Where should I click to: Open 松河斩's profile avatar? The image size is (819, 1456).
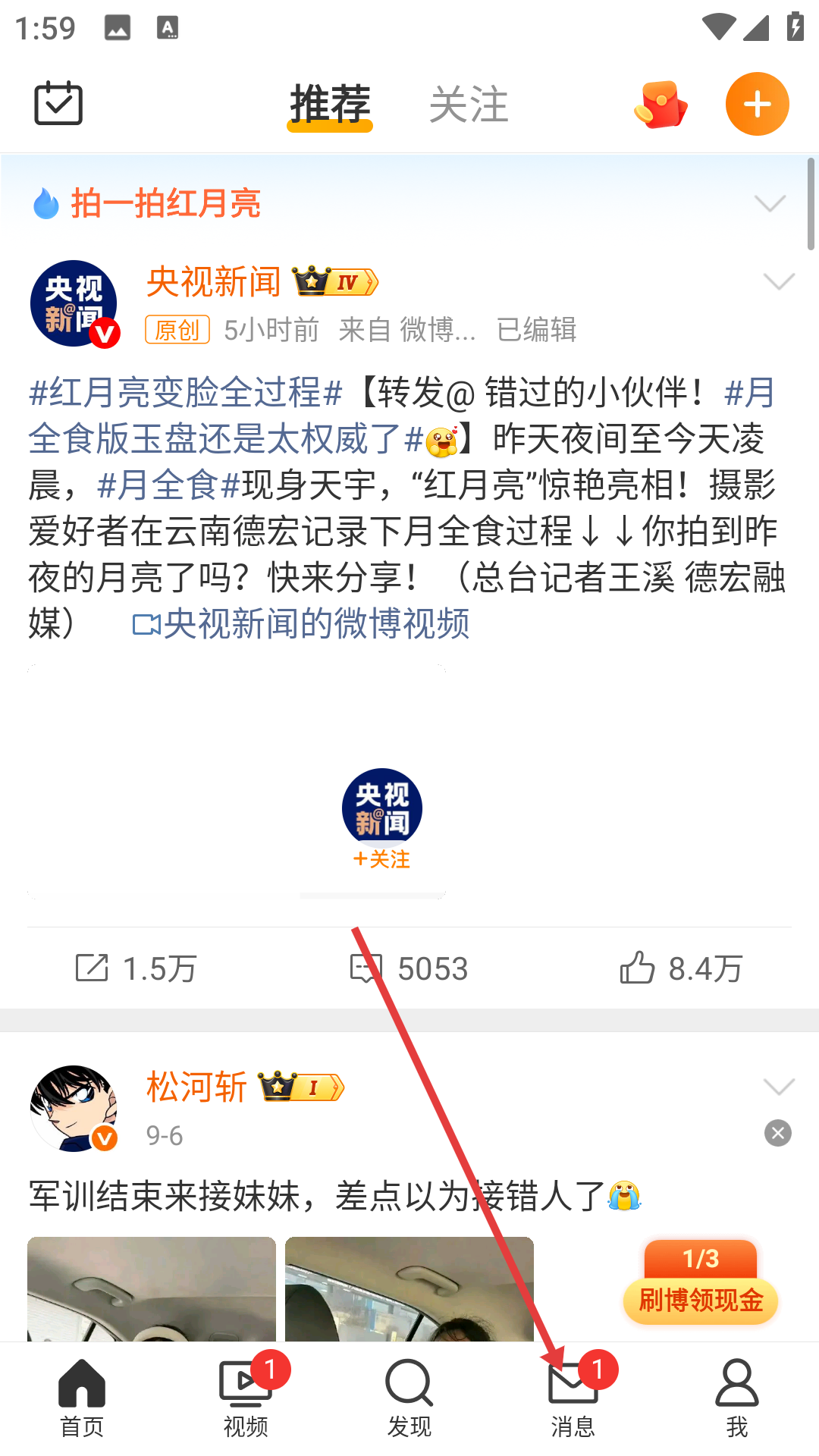(x=74, y=1108)
